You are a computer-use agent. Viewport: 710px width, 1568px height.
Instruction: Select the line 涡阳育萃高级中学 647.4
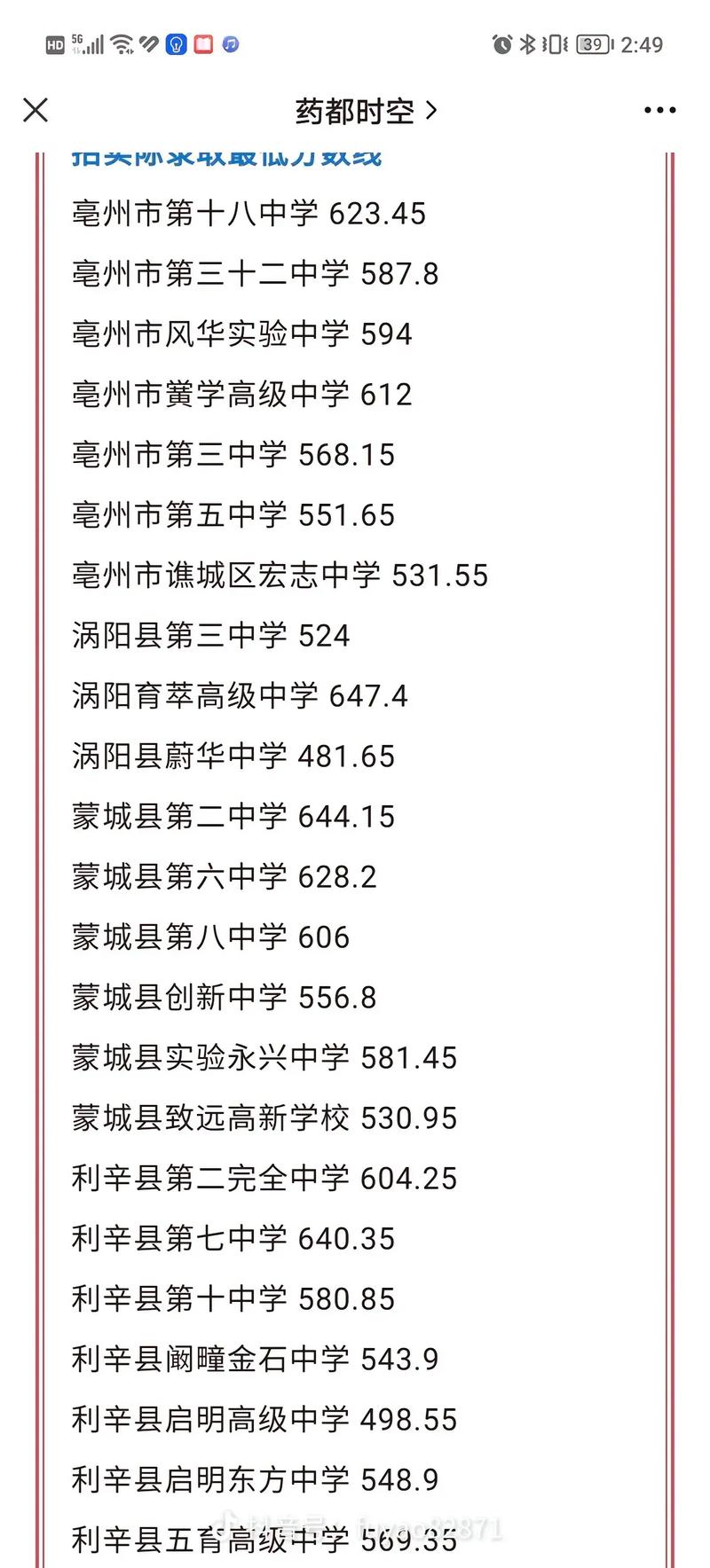(240, 696)
